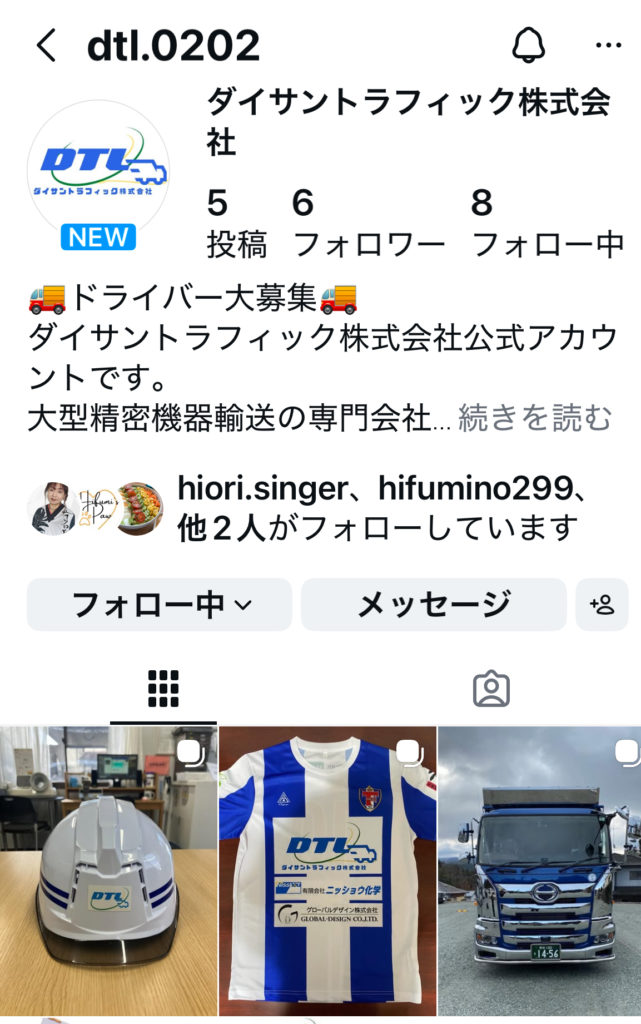Show suggested accounts with add-person button
Image resolution: width=641 pixels, height=1024 pixels.
[602, 604]
